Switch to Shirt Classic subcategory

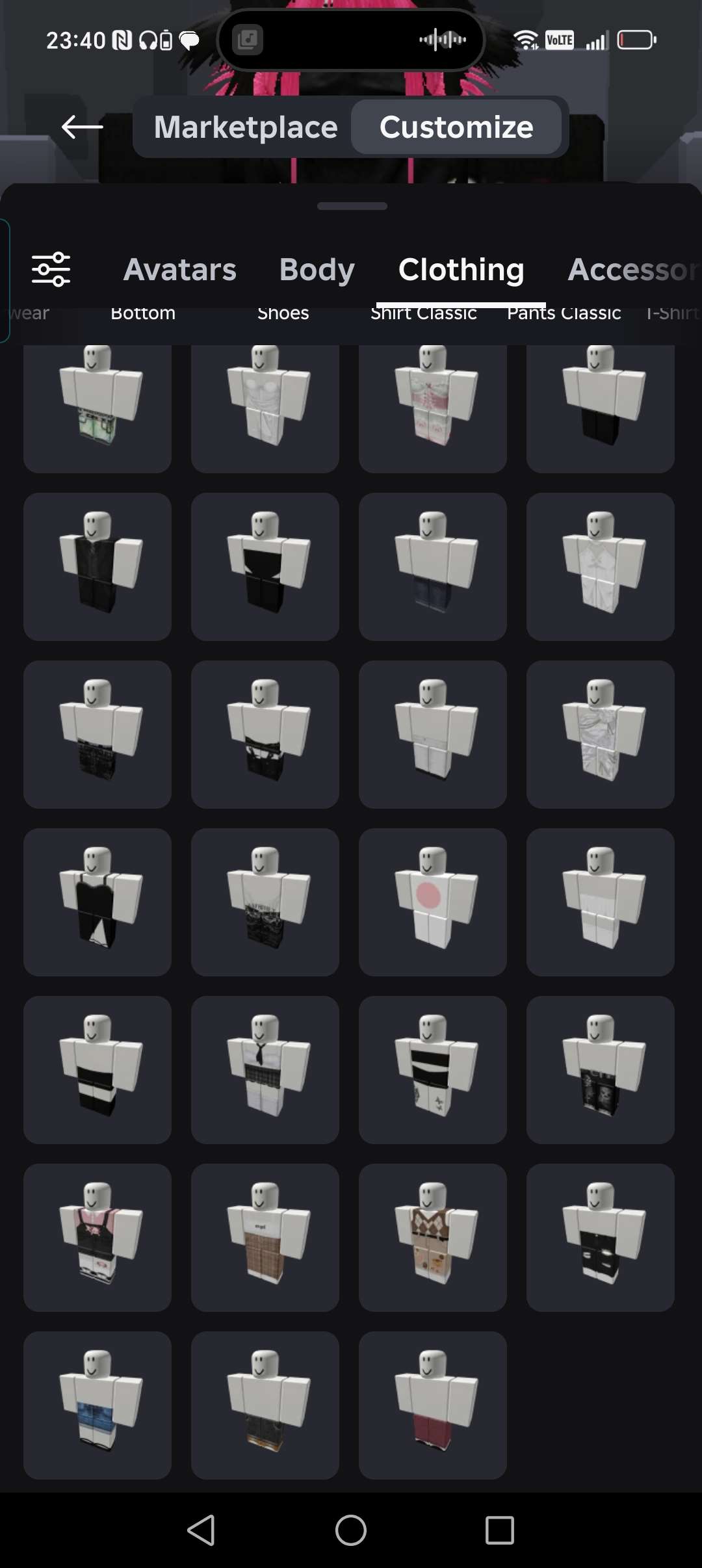(x=423, y=313)
